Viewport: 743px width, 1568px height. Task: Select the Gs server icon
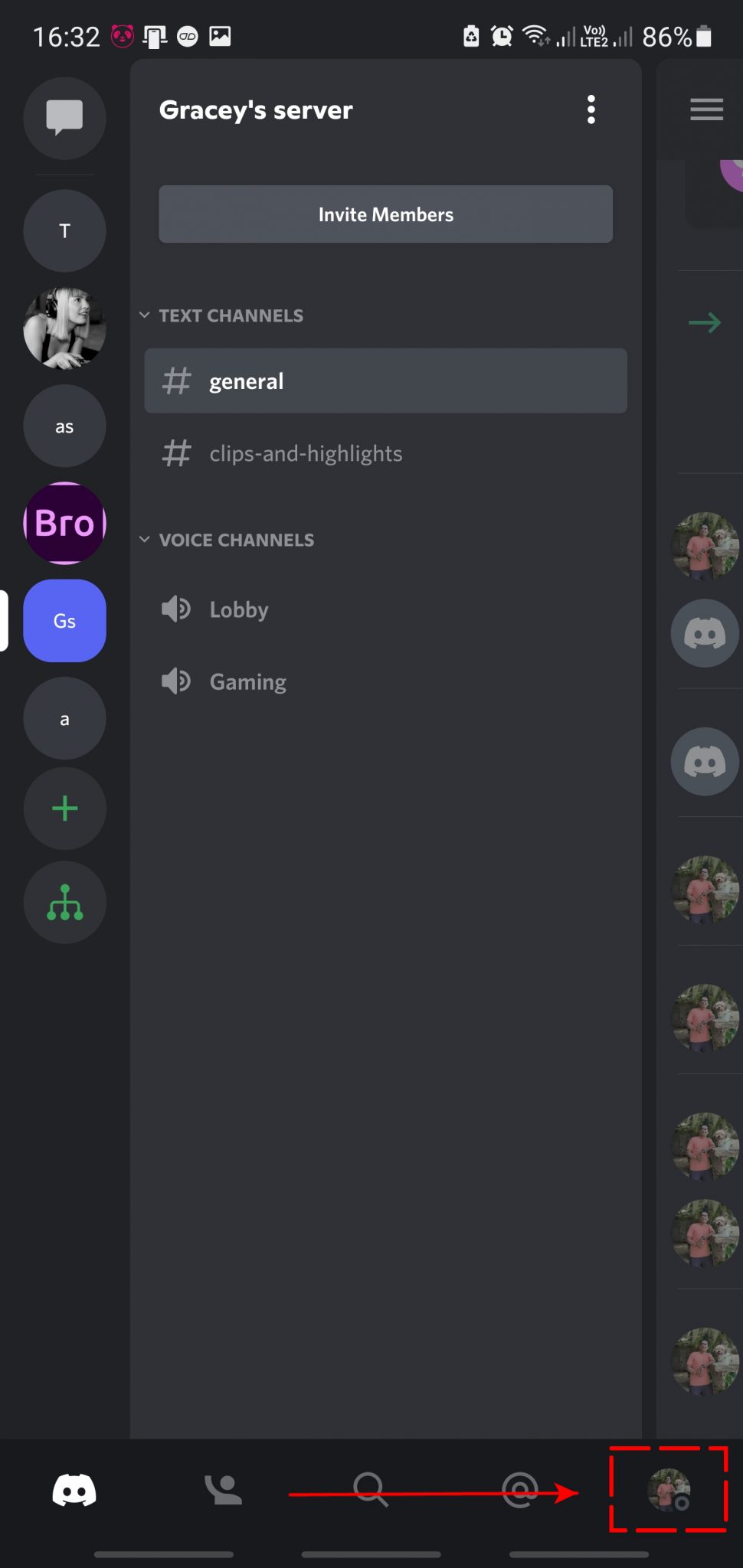[x=64, y=621]
